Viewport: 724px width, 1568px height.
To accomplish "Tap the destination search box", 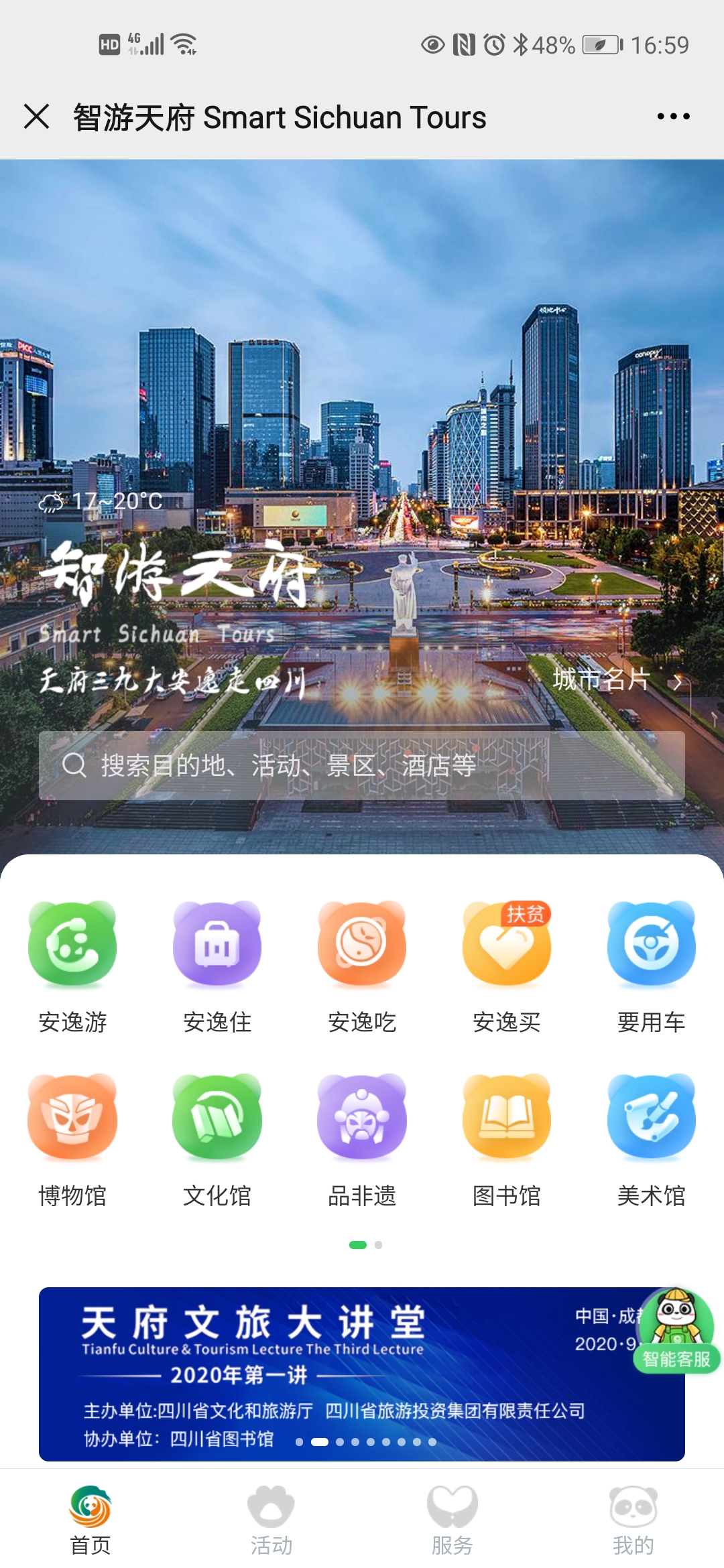I will click(x=362, y=765).
